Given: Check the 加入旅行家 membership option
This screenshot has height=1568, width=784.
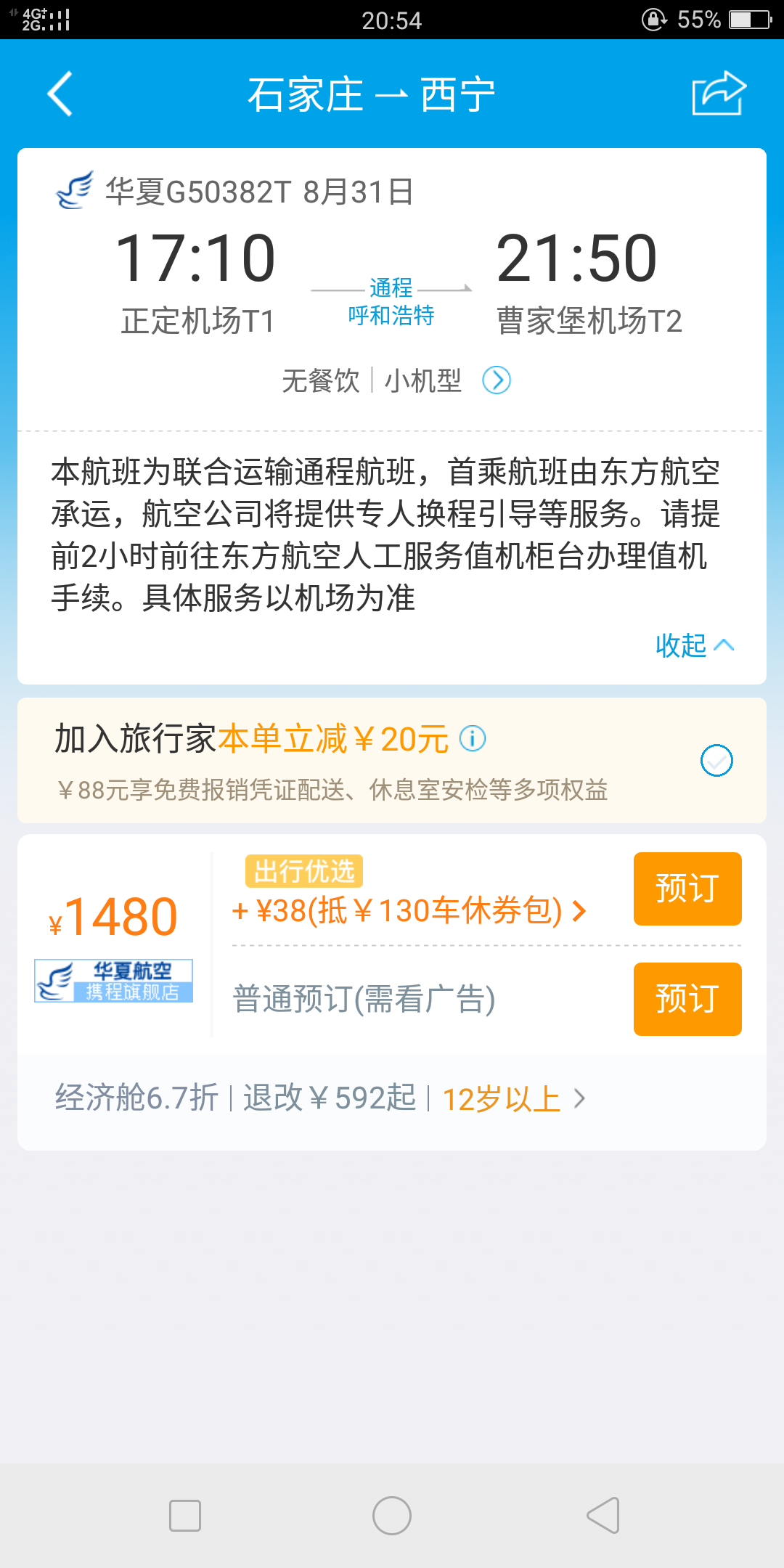Looking at the screenshot, I should (x=716, y=760).
